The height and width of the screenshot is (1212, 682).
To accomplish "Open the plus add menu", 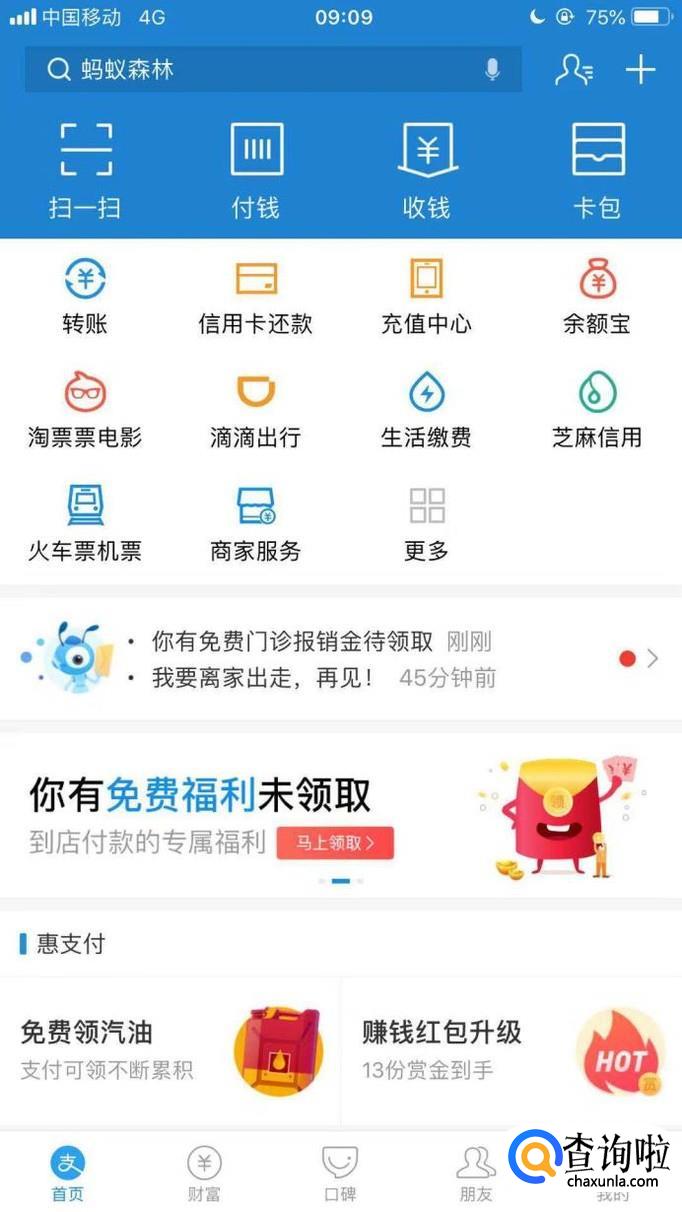I will [x=640, y=70].
